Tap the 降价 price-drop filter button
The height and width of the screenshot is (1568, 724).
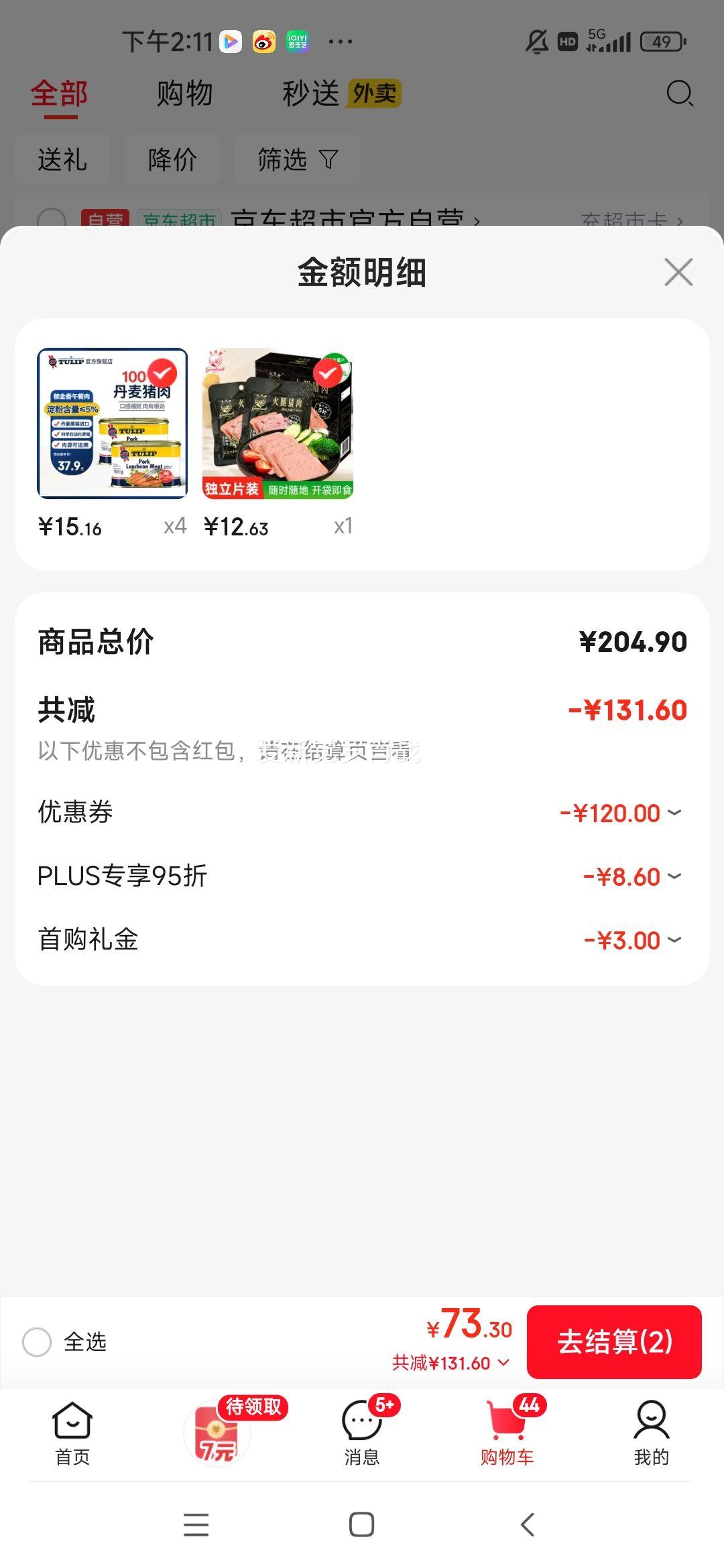[171, 159]
